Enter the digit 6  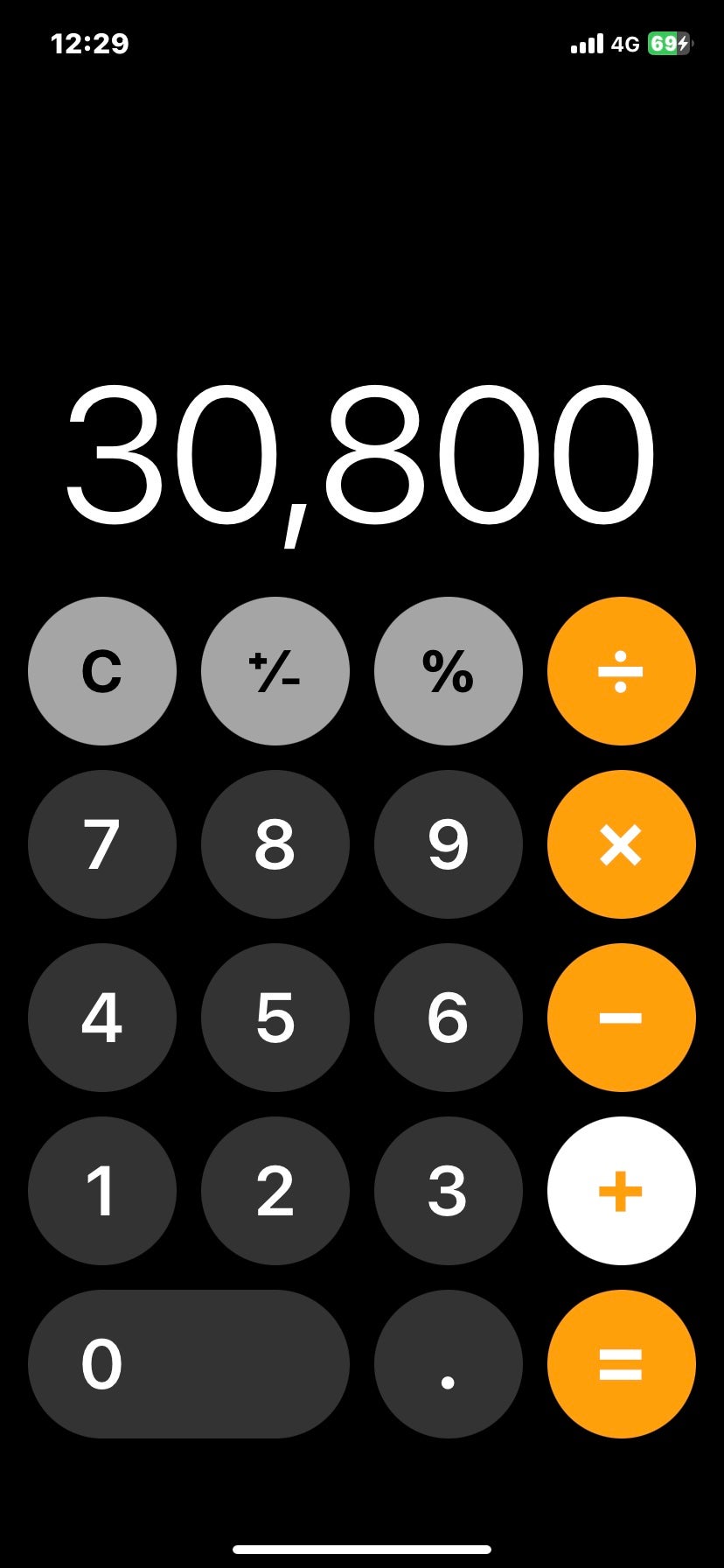449,1018
